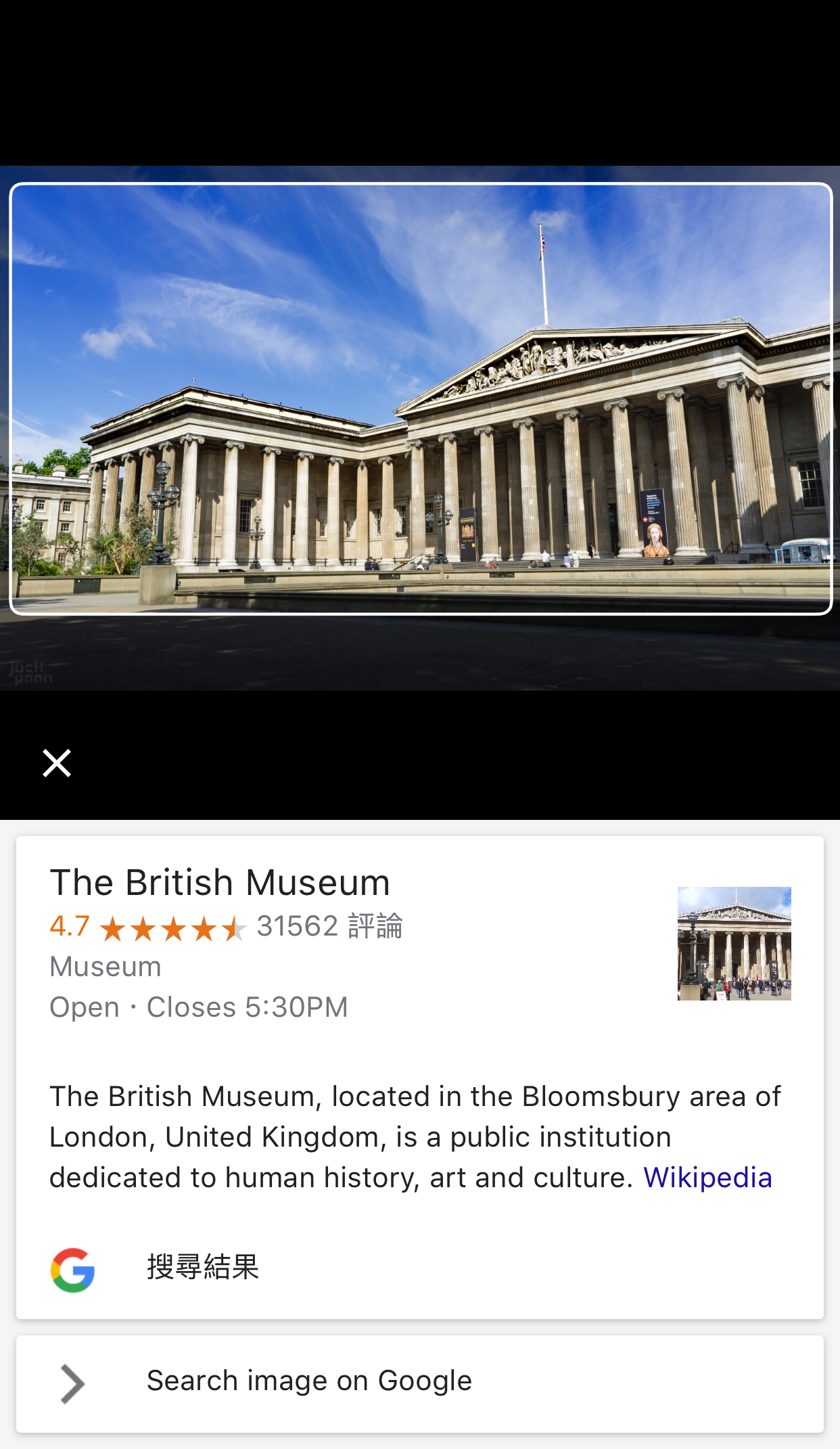
Task: Open the Wikipedia link for British Museum
Action: point(707,1178)
